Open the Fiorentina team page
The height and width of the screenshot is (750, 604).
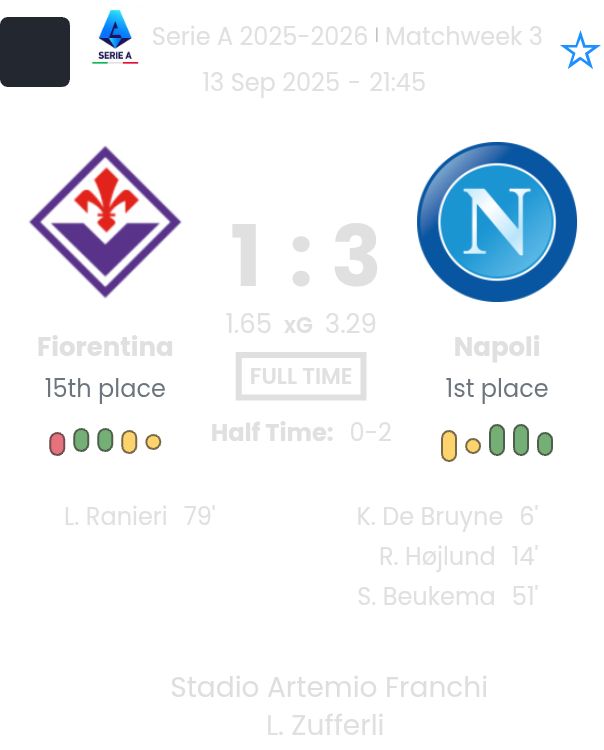(105, 222)
